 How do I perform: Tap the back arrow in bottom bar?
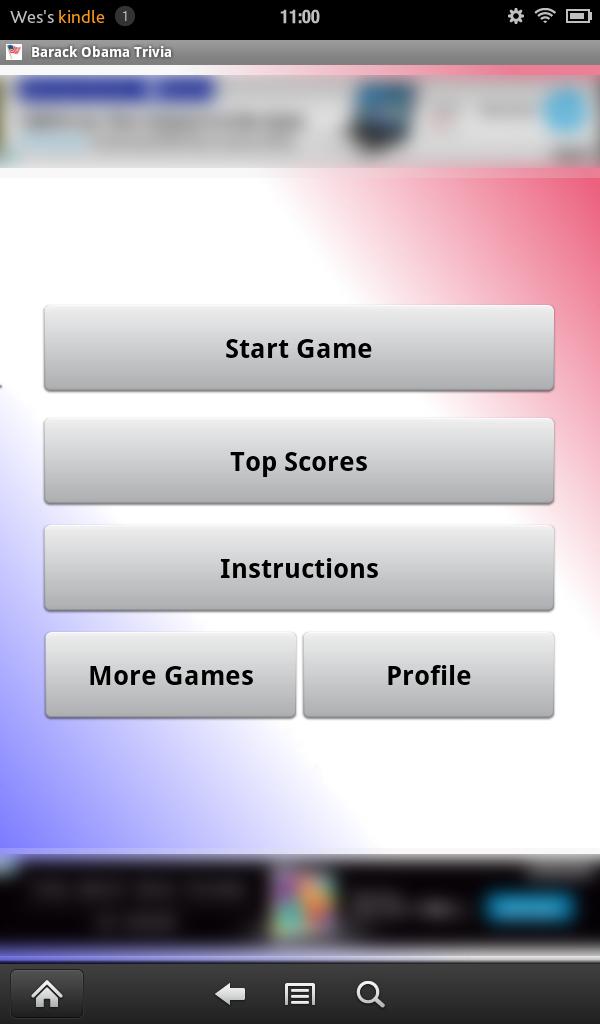(231, 994)
